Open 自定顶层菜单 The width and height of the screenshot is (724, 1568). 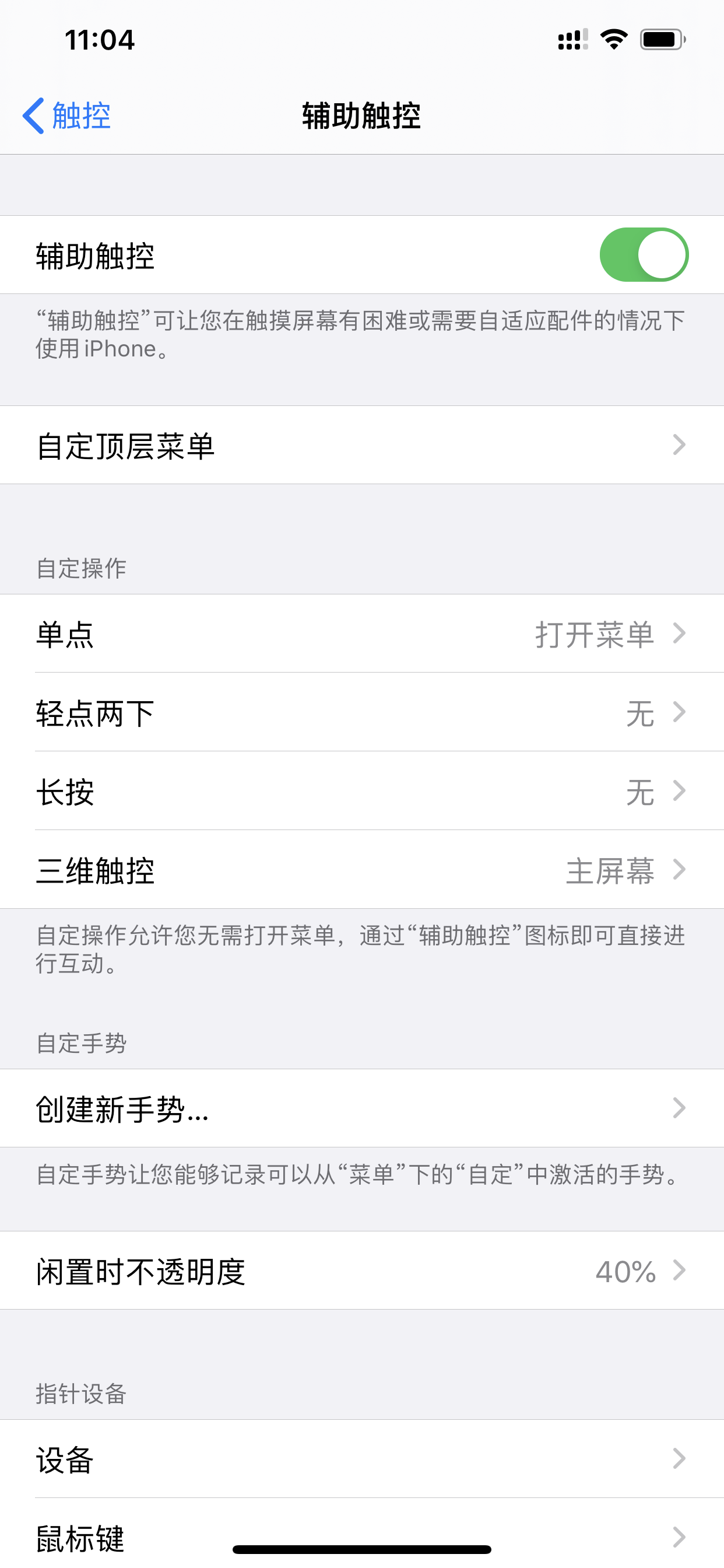(361, 445)
